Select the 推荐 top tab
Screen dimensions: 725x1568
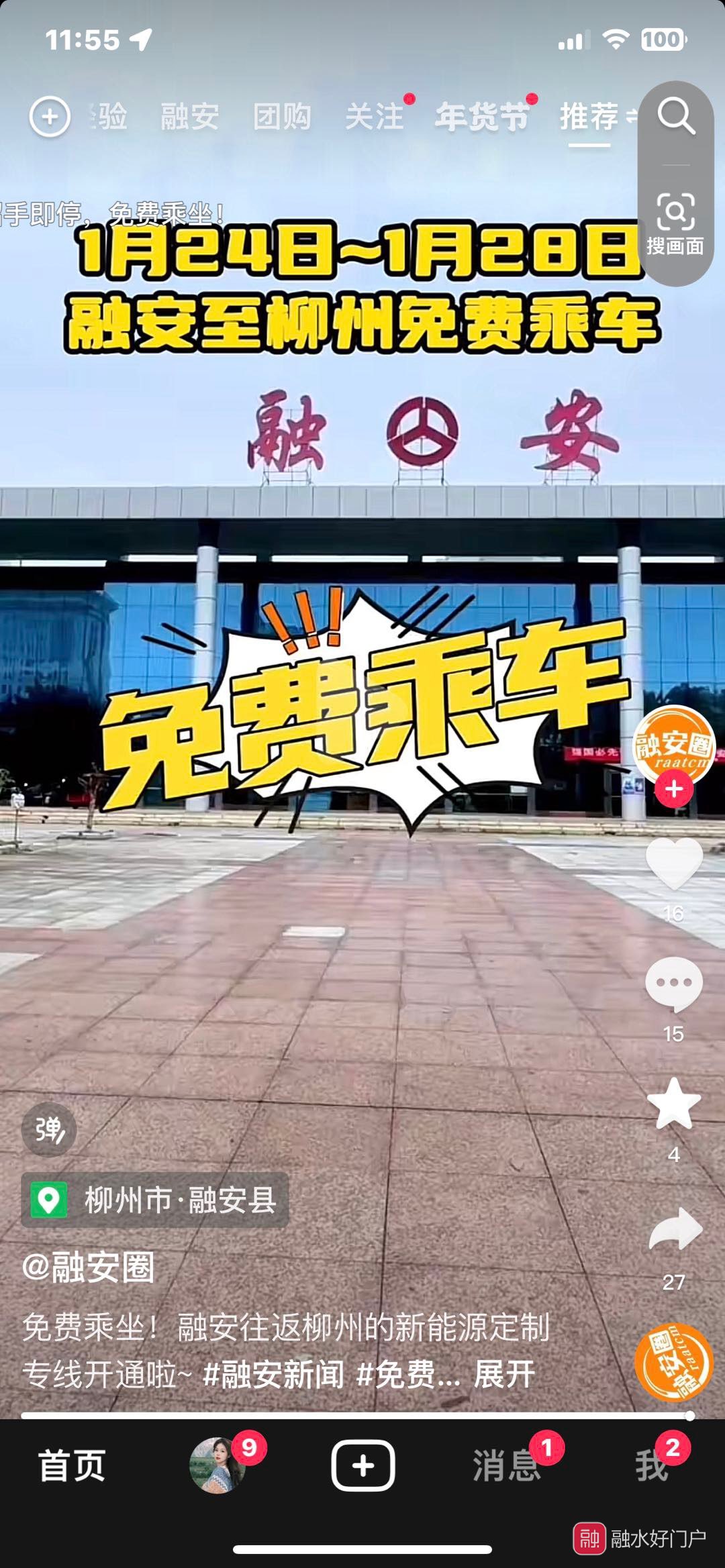589,117
